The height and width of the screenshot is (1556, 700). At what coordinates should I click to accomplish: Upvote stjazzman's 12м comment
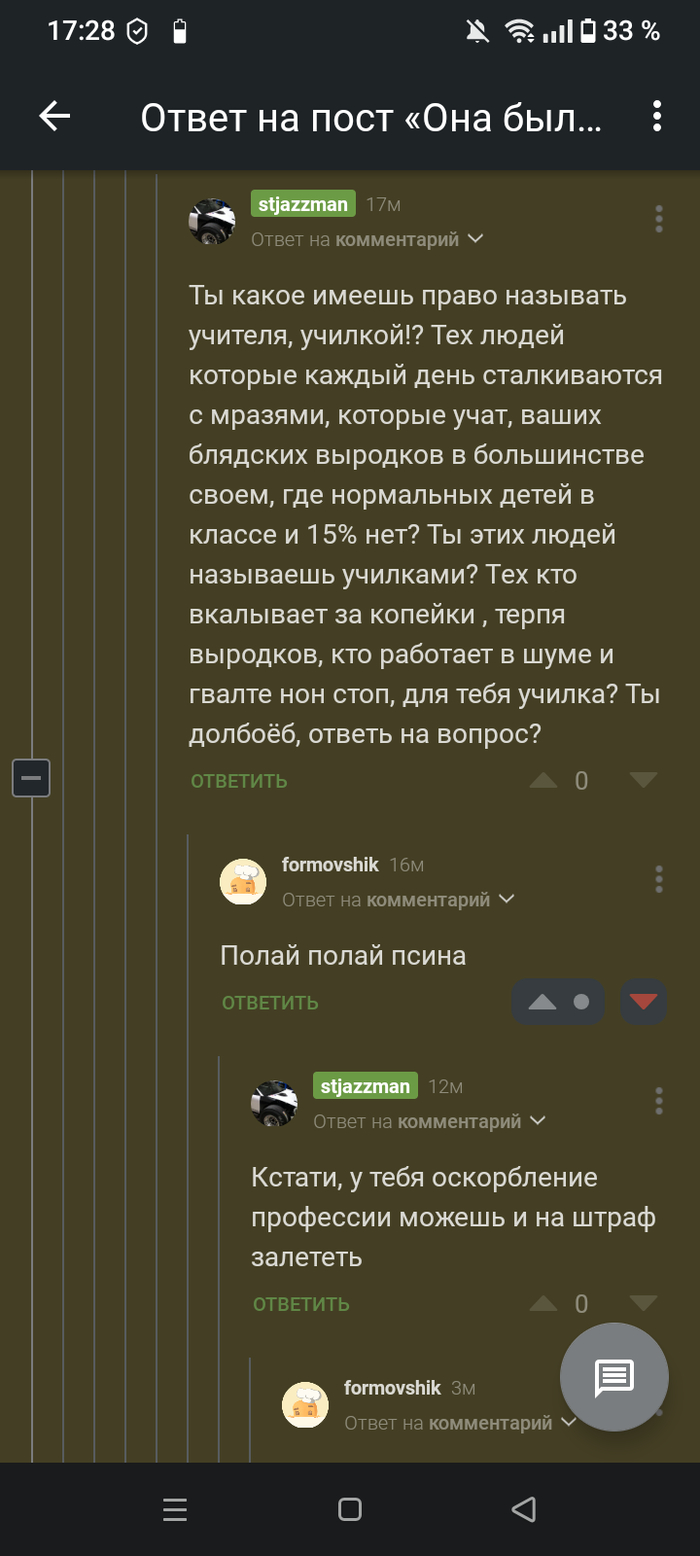(543, 1303)
